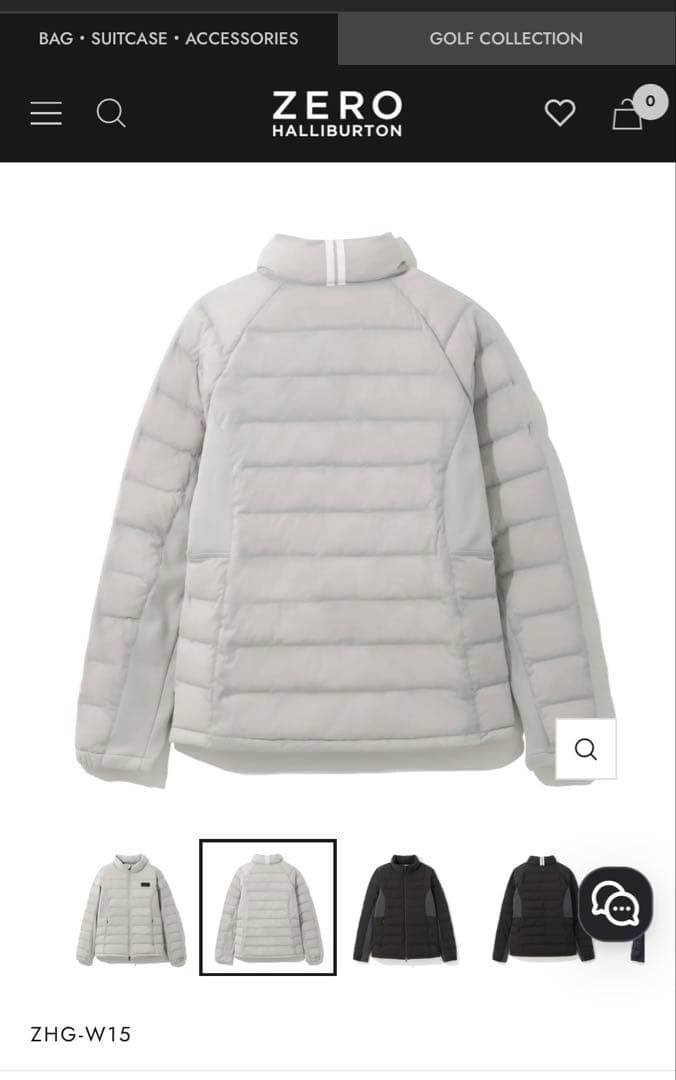This screenshot has height=1080, width=676.
Task: Open site search
Action: point(111,113)
